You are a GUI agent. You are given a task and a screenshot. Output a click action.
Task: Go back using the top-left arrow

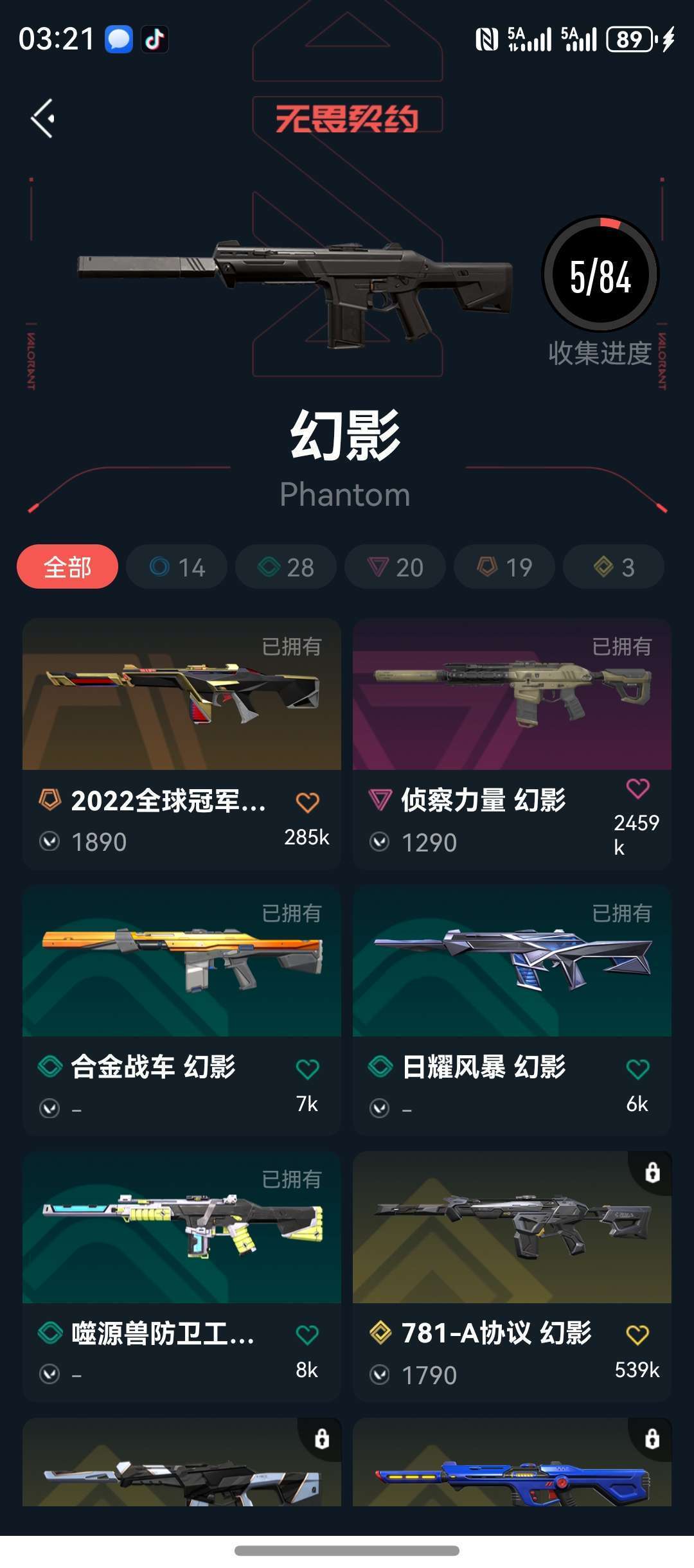pyautogui.click(x=43, y=118)
